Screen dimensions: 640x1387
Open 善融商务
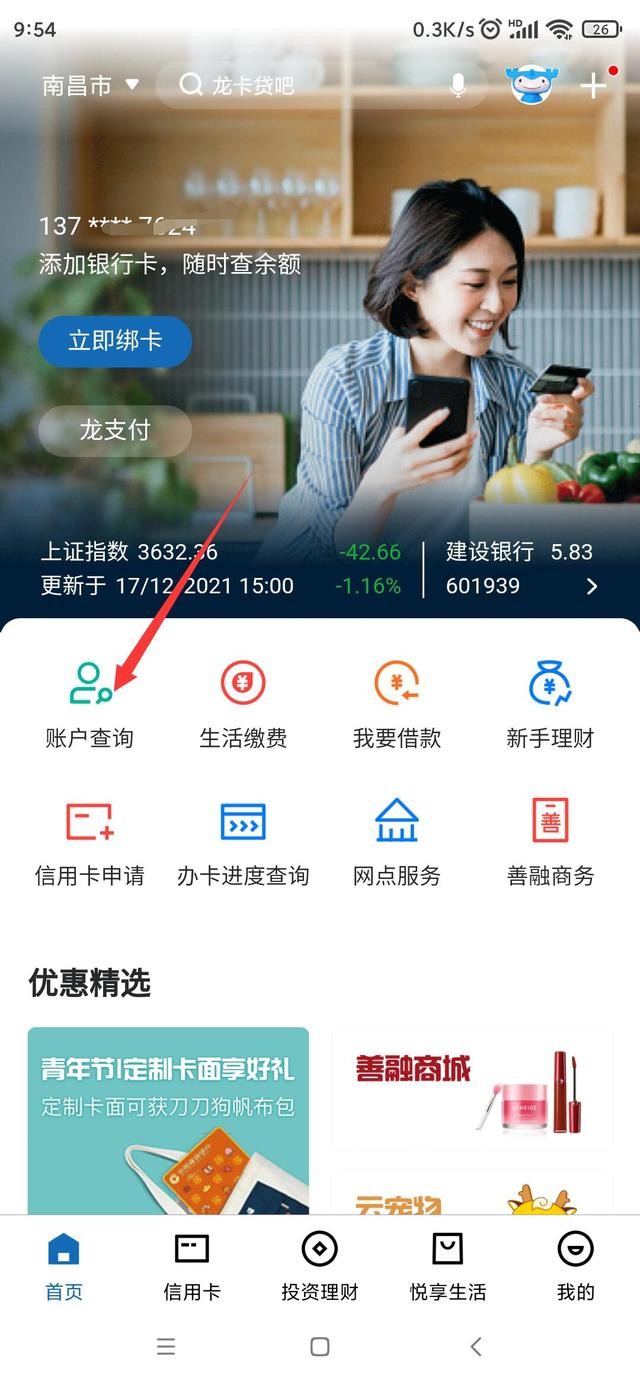point(550,842)
